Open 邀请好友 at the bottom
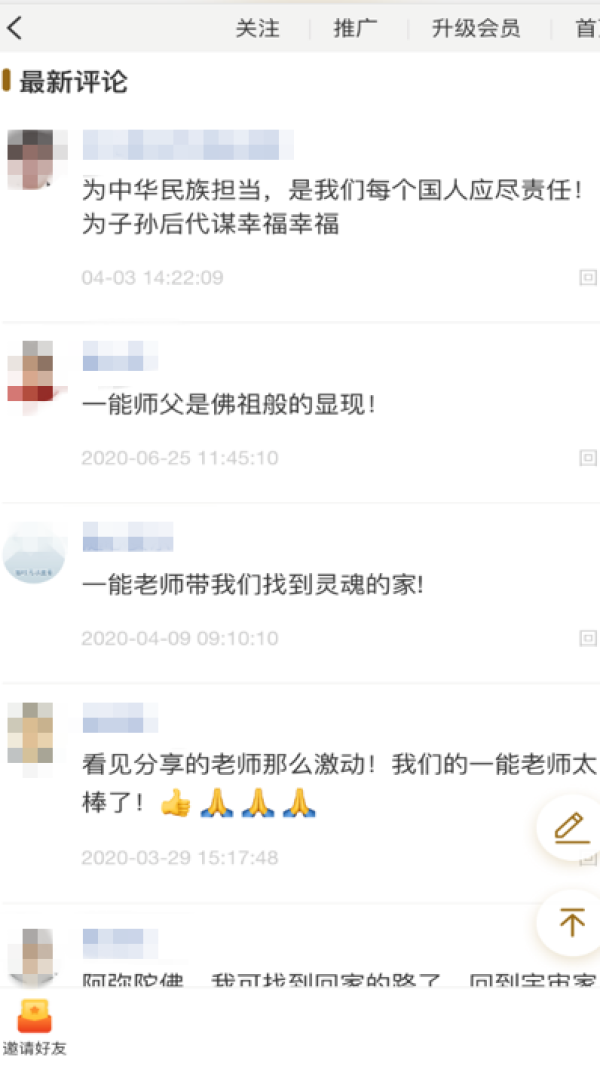 35,1027
